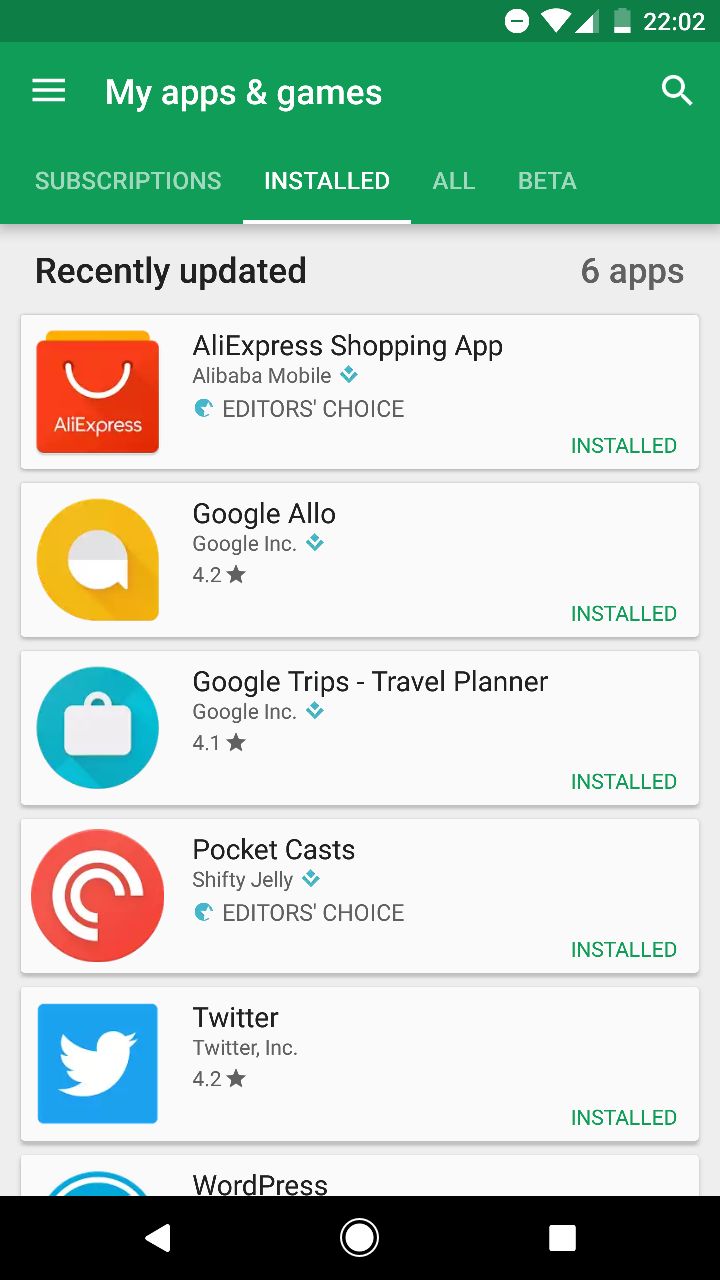Open the AliExpress Shopping App card

(x=360, y=392)
